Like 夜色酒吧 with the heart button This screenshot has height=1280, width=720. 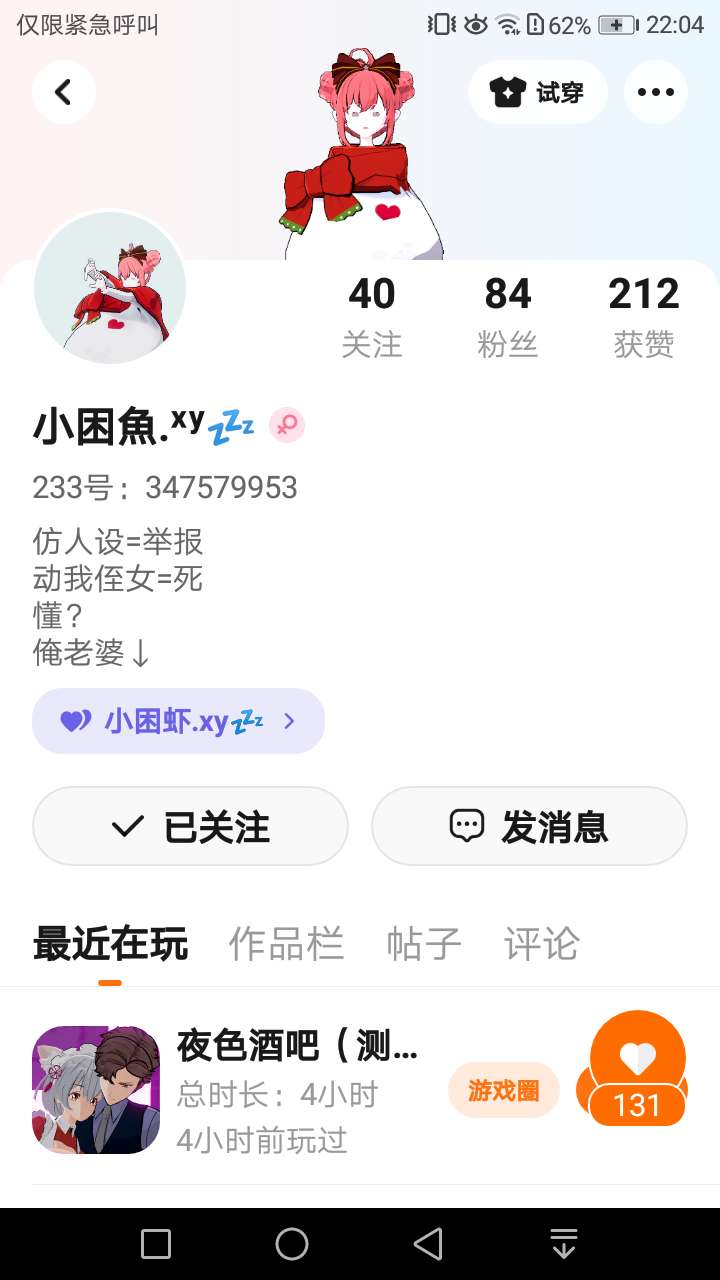pyautogui.click(x=637, y=1065)
